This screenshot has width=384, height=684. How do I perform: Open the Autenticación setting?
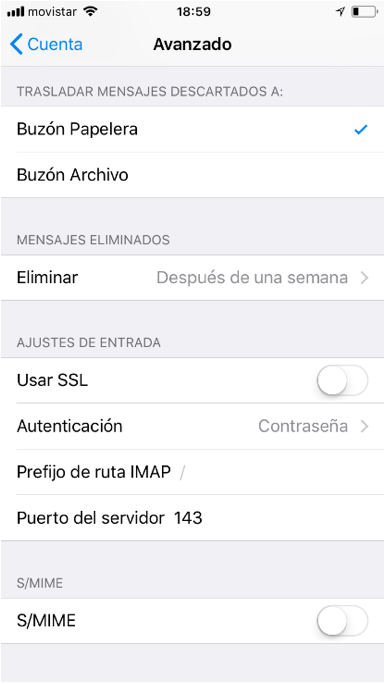(192, 426)
